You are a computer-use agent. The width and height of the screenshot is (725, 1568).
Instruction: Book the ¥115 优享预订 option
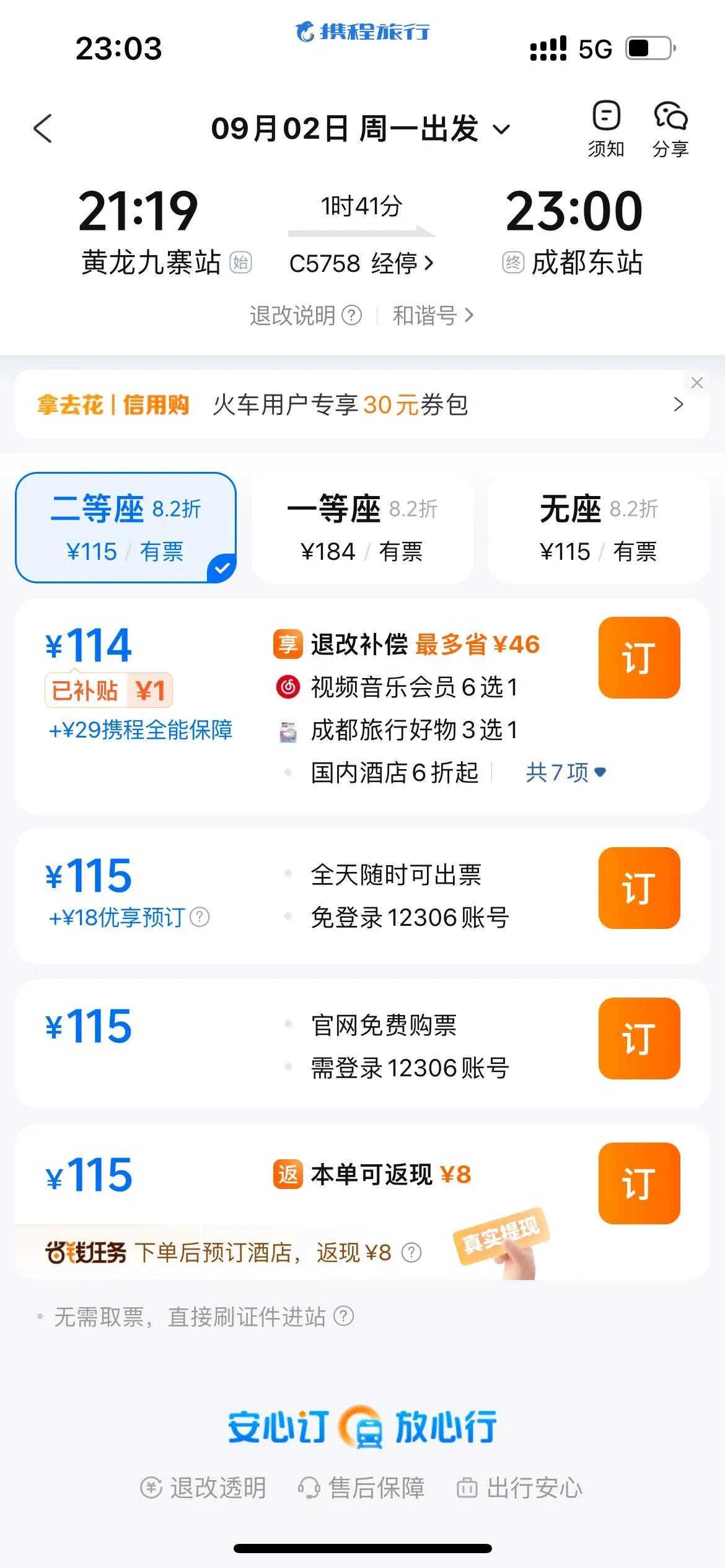[639, 888]
